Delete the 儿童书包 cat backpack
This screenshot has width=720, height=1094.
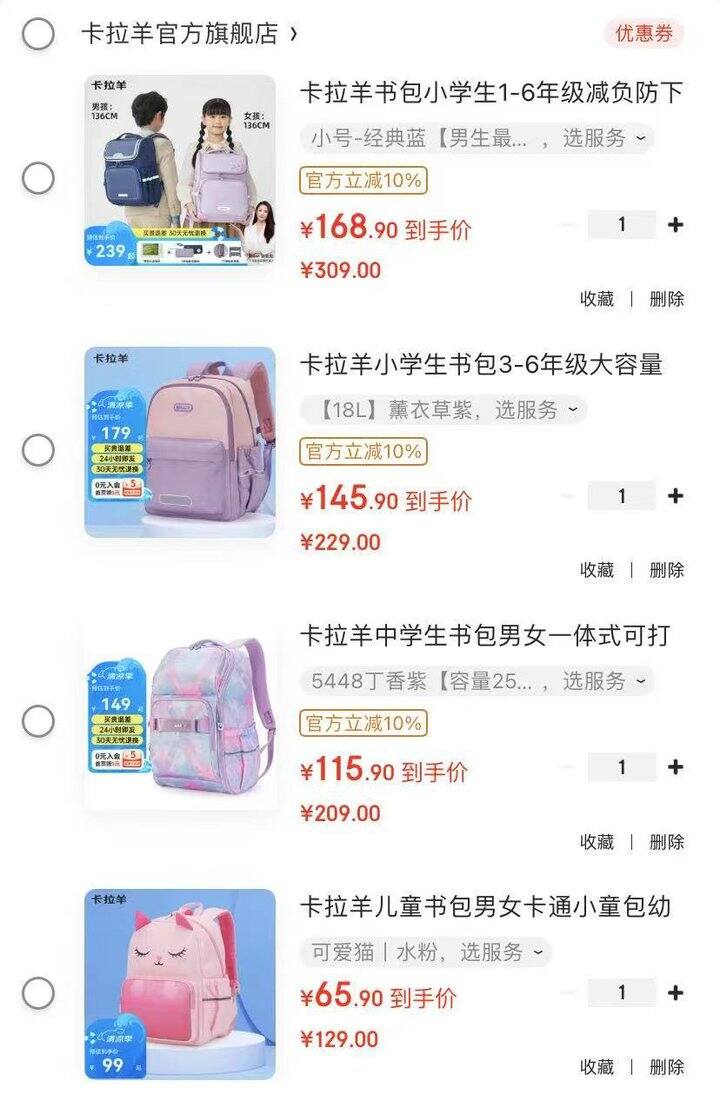[667, 1067]
